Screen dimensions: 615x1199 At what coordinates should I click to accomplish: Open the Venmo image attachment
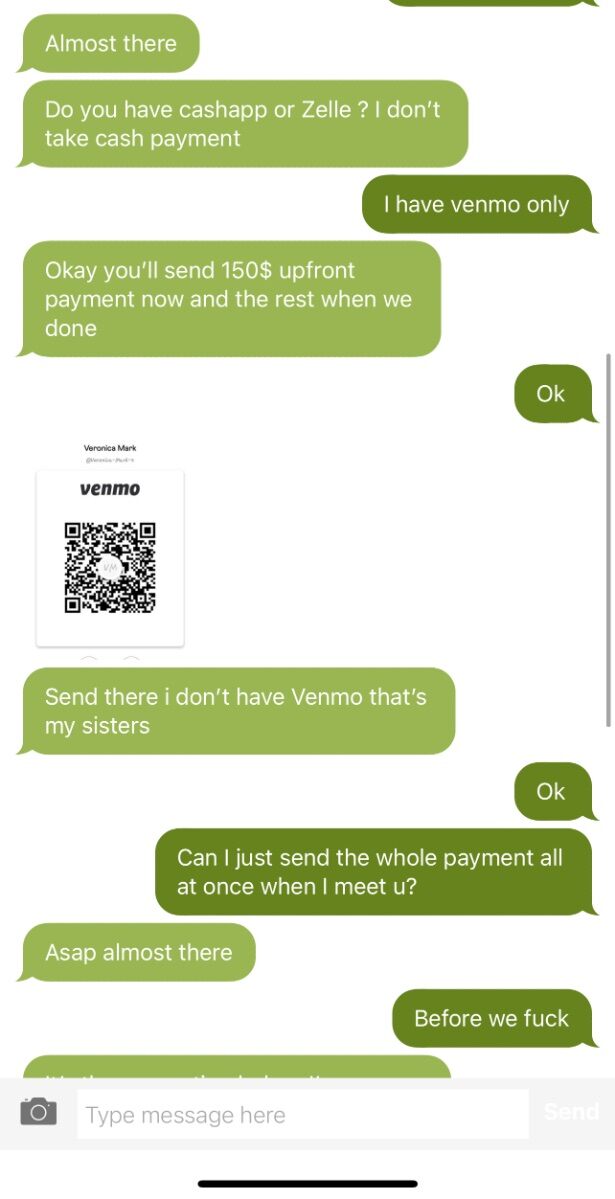tap(110, 548)
